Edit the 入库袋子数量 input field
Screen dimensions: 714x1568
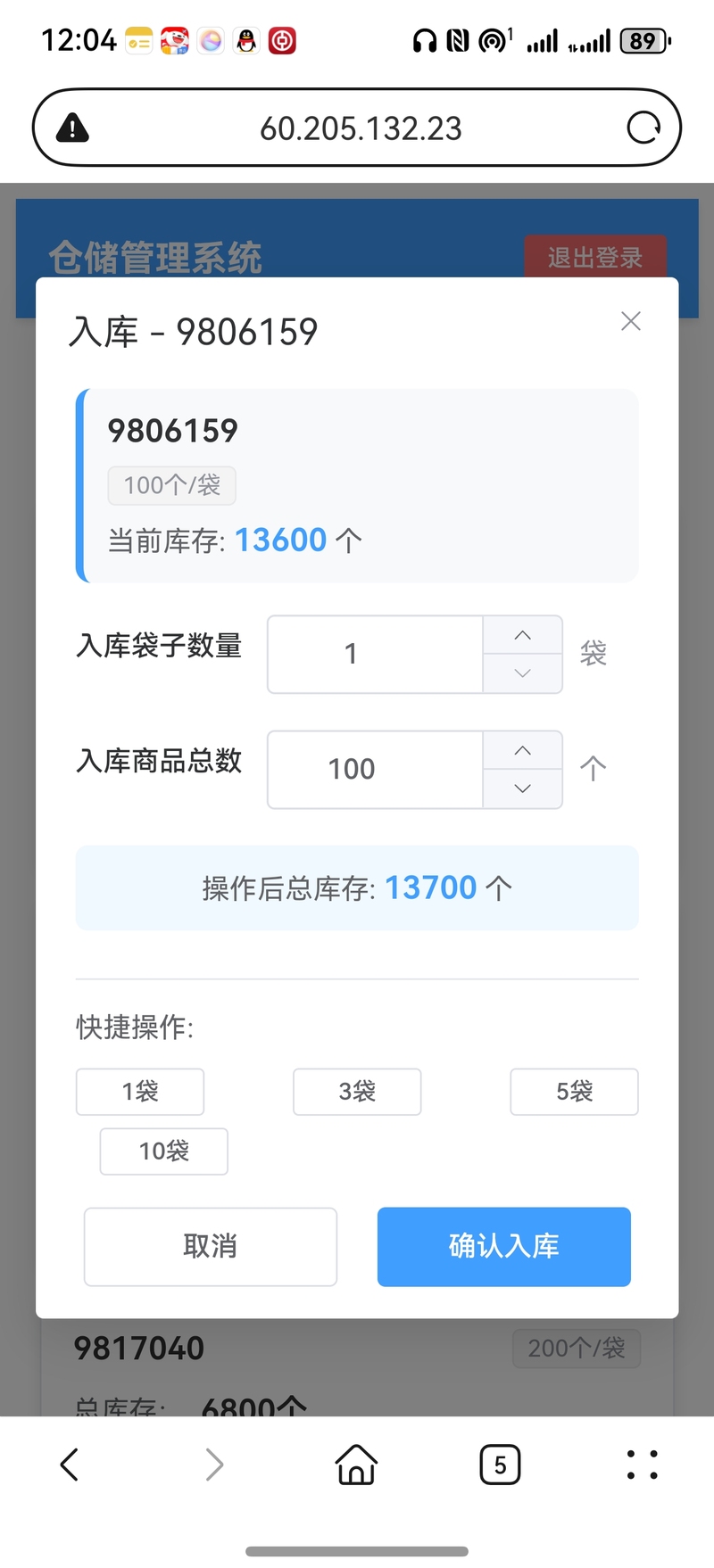(x=375, y=654)
